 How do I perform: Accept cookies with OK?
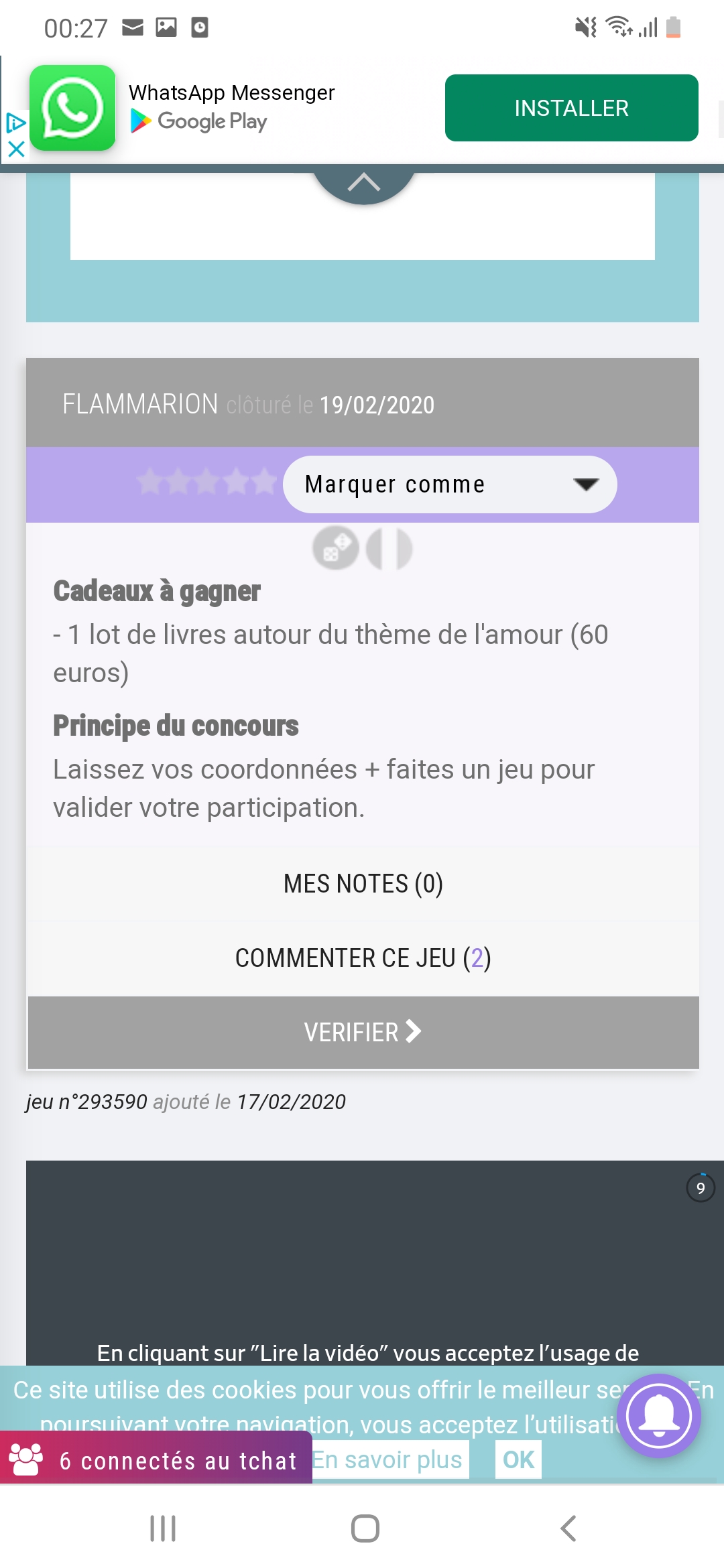point(518,1459)
